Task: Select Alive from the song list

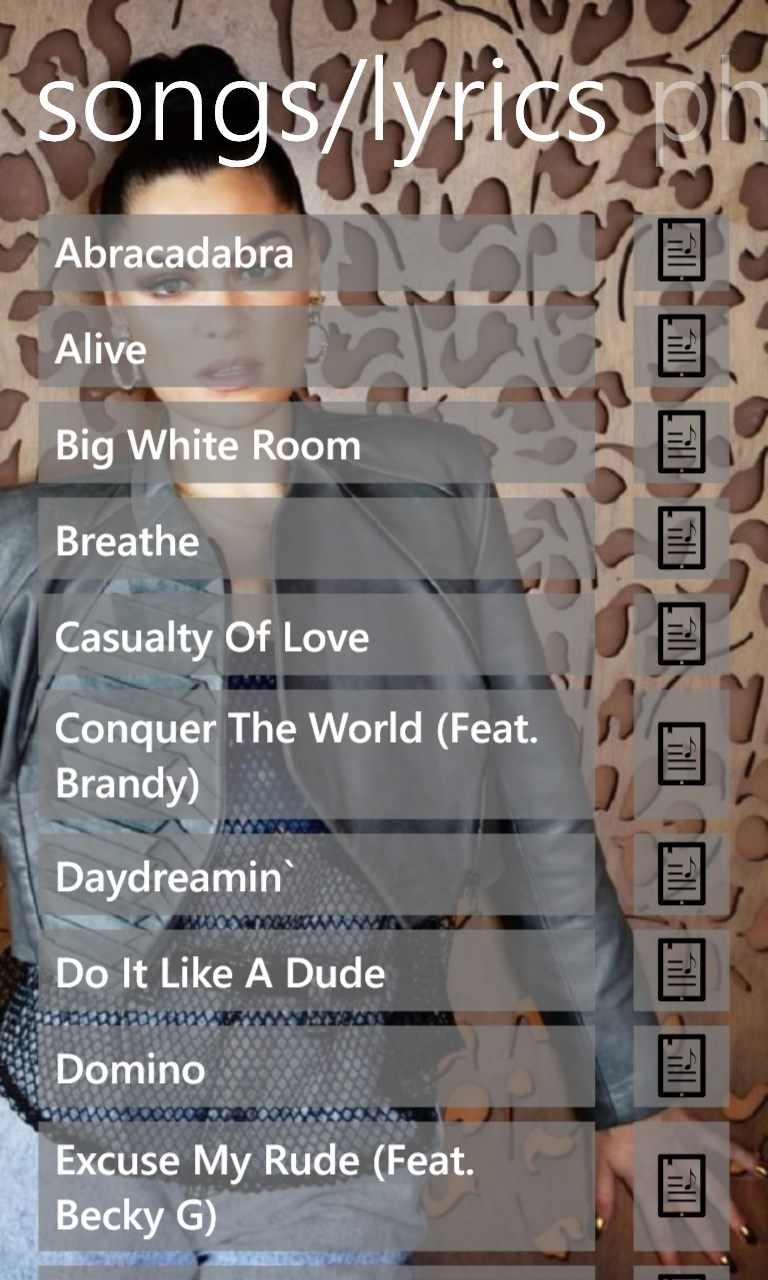Action: (300, 349)
